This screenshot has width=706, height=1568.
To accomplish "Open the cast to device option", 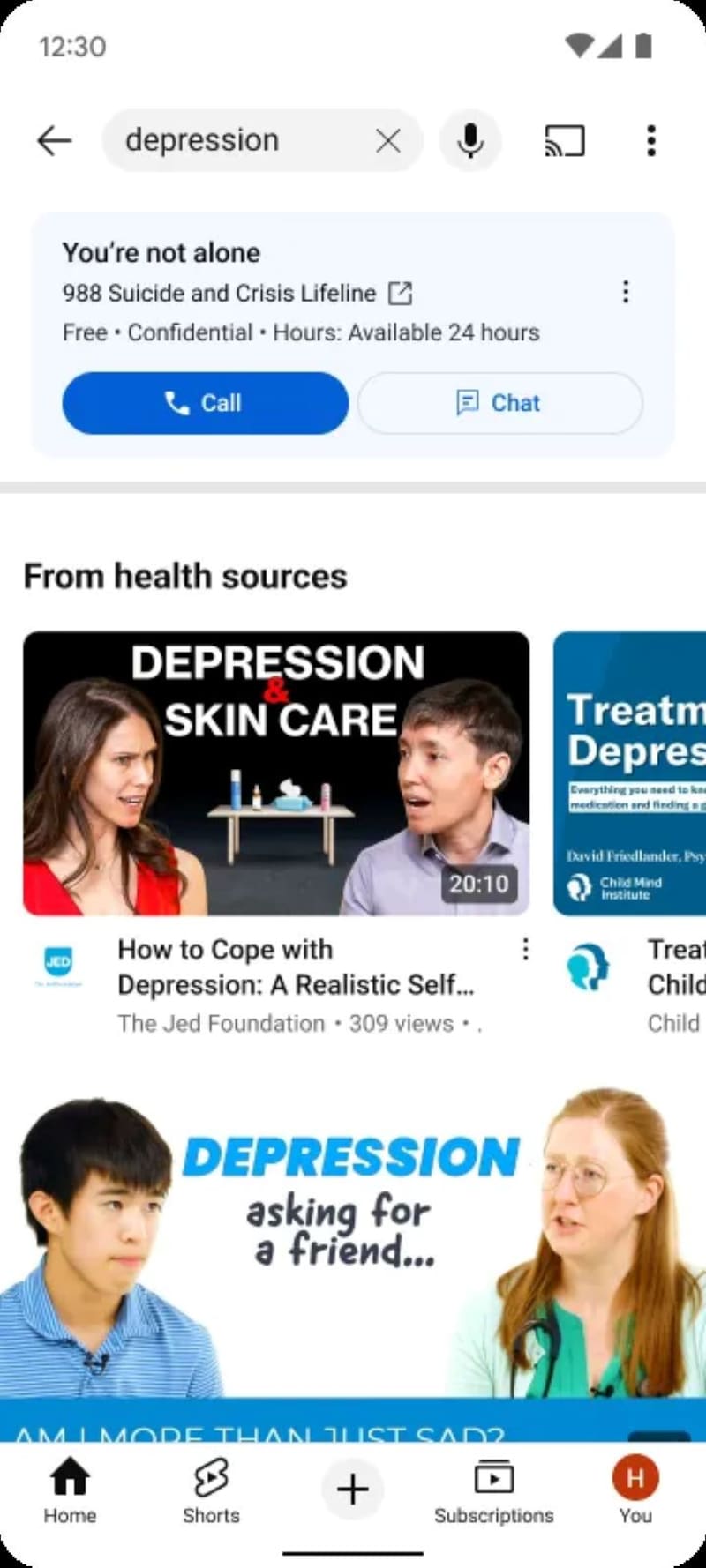I will click(565, 140).
